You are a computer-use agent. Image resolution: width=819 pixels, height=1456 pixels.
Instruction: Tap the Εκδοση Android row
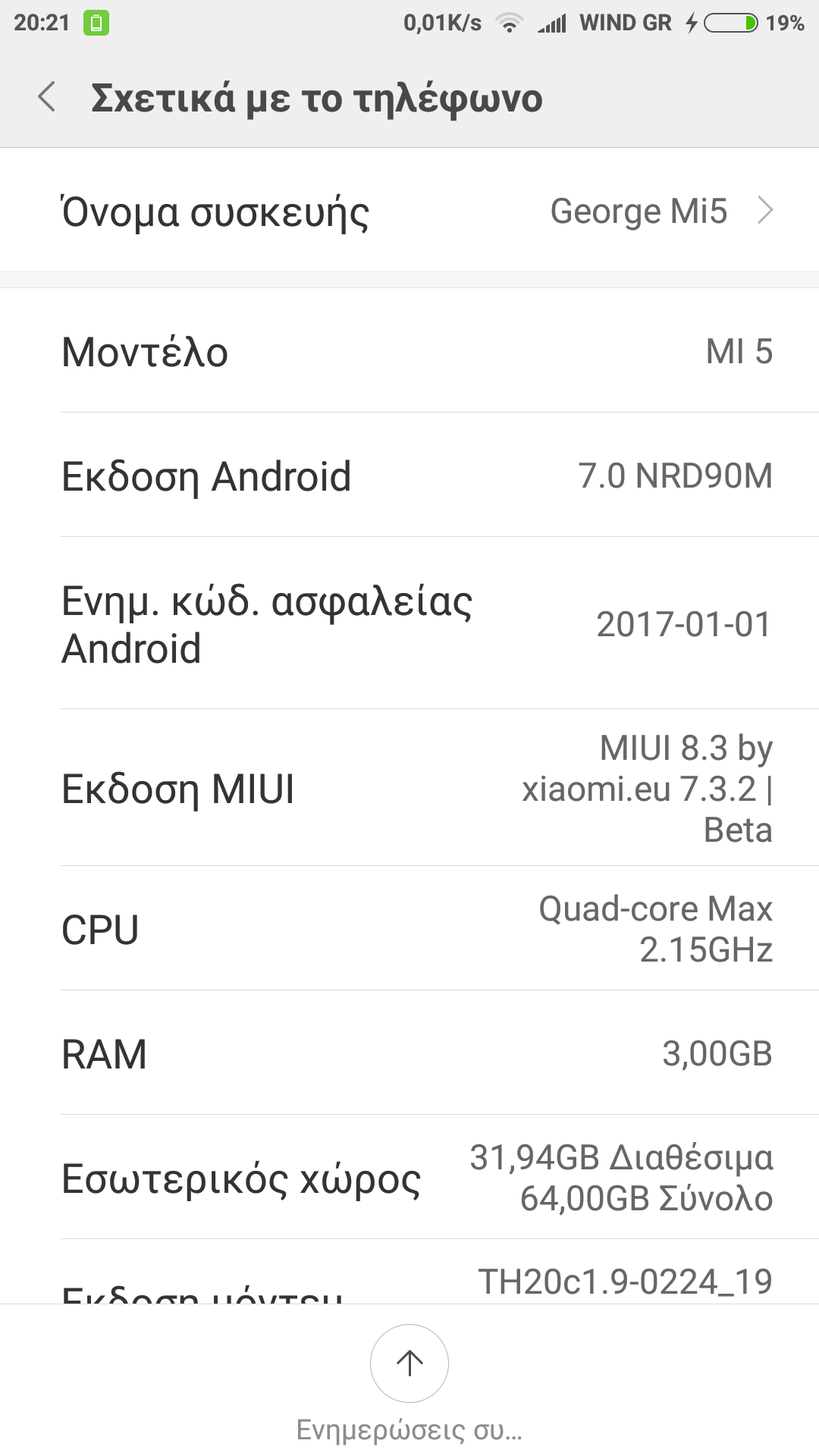409,476
